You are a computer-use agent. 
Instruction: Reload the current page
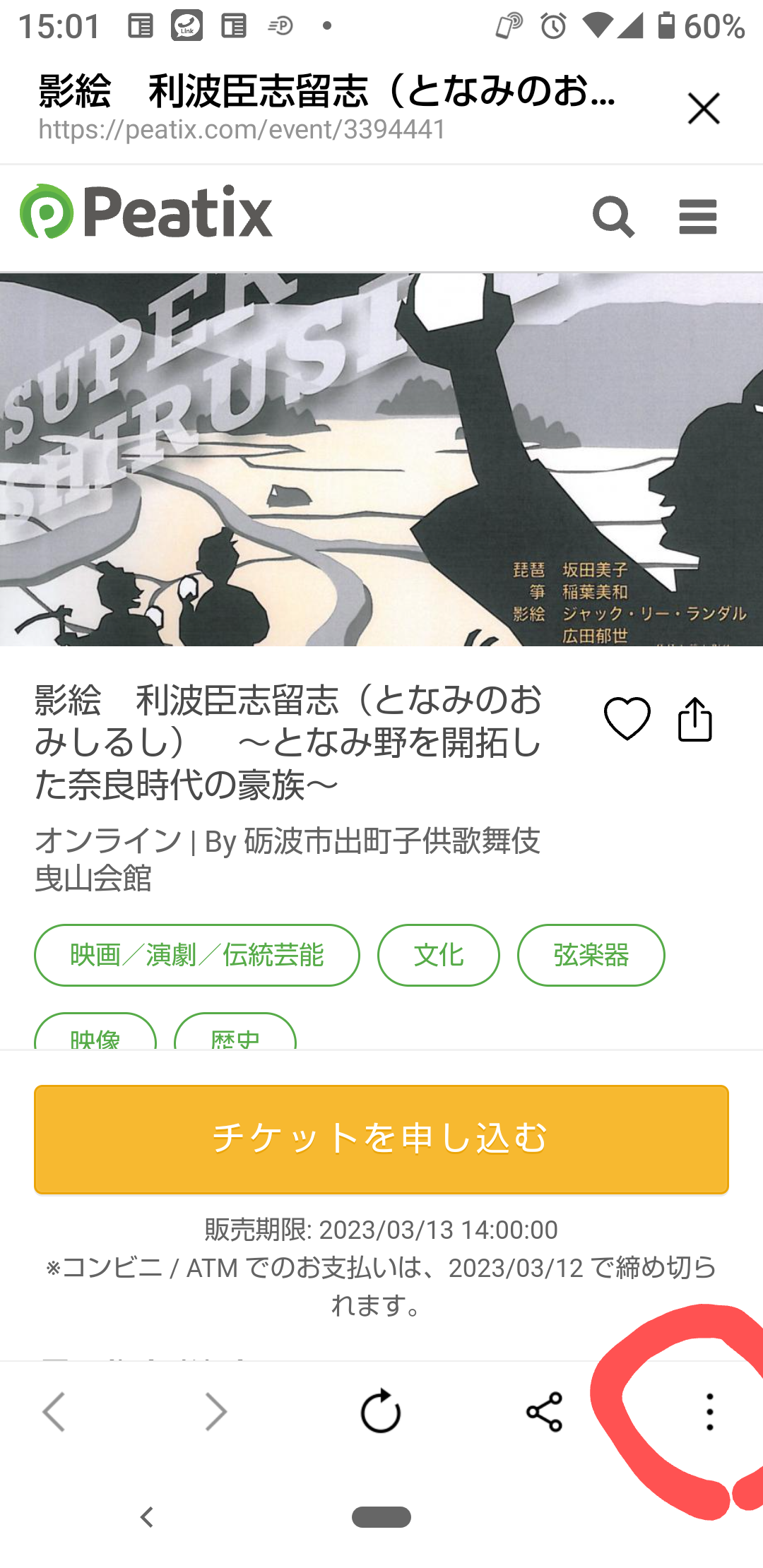[381, 1411]
